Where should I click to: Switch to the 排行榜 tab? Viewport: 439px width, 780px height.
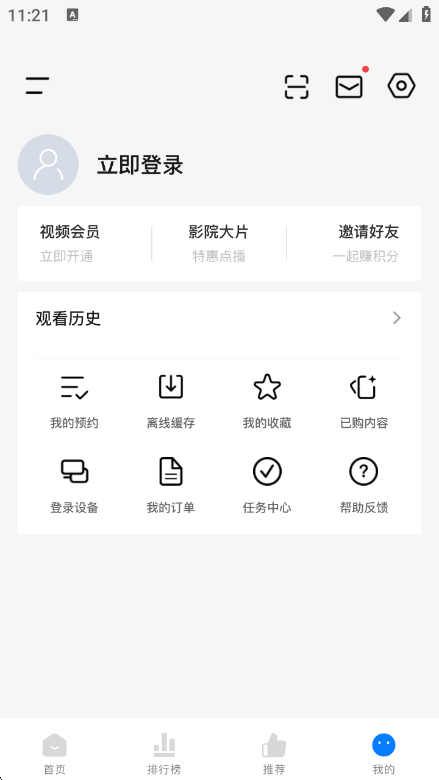click(164, 754)
